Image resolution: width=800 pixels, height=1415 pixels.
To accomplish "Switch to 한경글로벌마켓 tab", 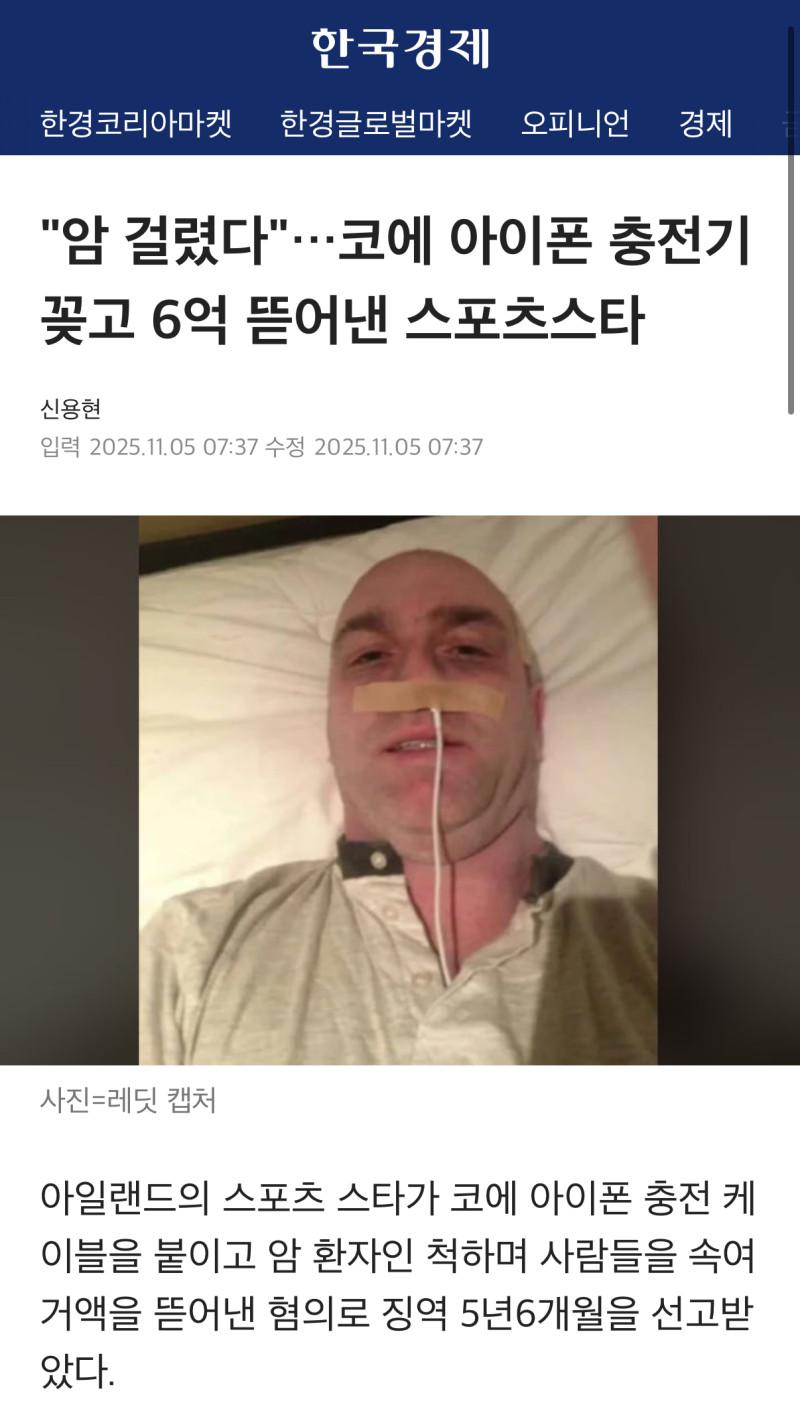I will click(x=376, y=124).
